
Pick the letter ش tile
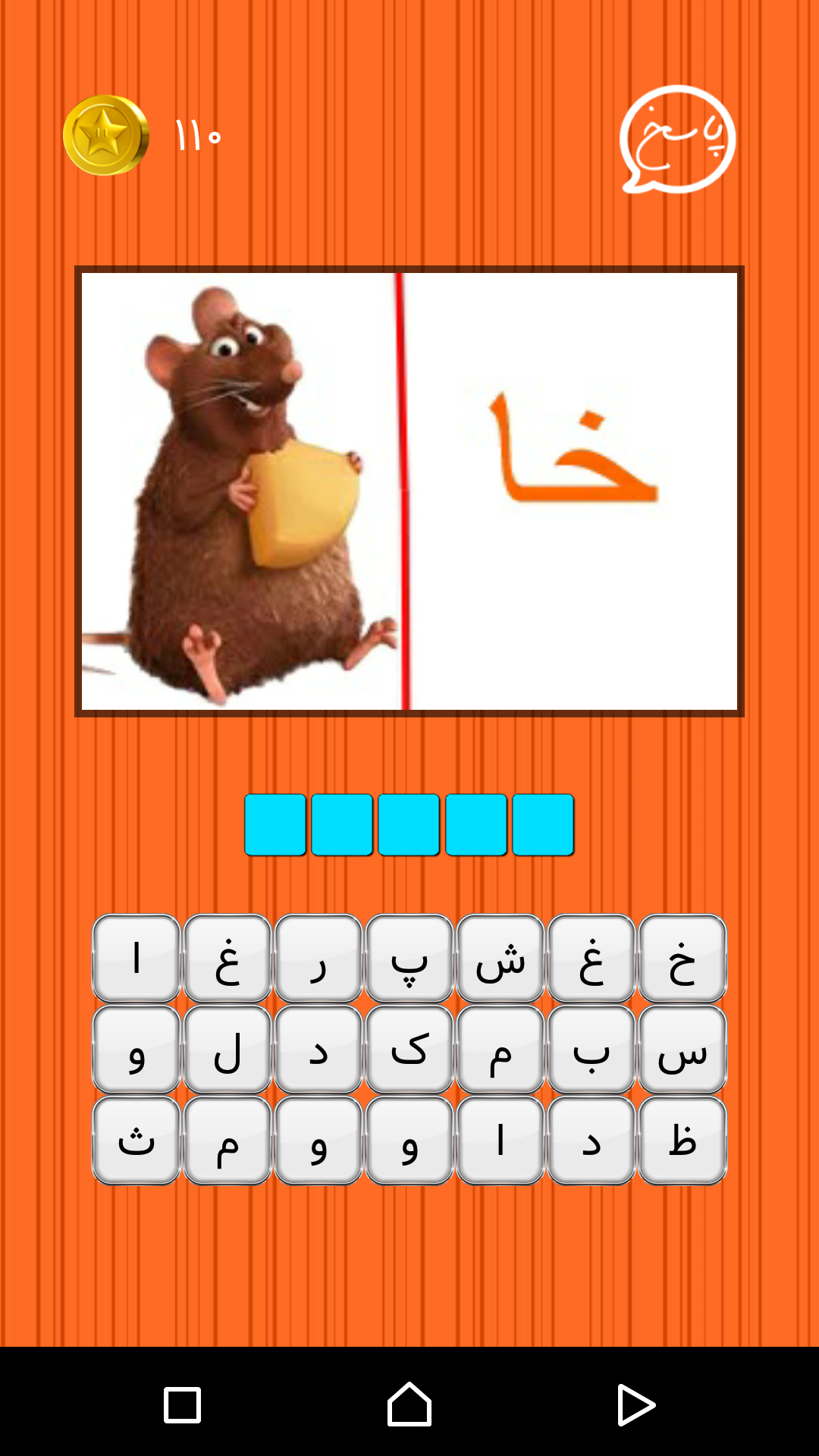tap(500, 959)
